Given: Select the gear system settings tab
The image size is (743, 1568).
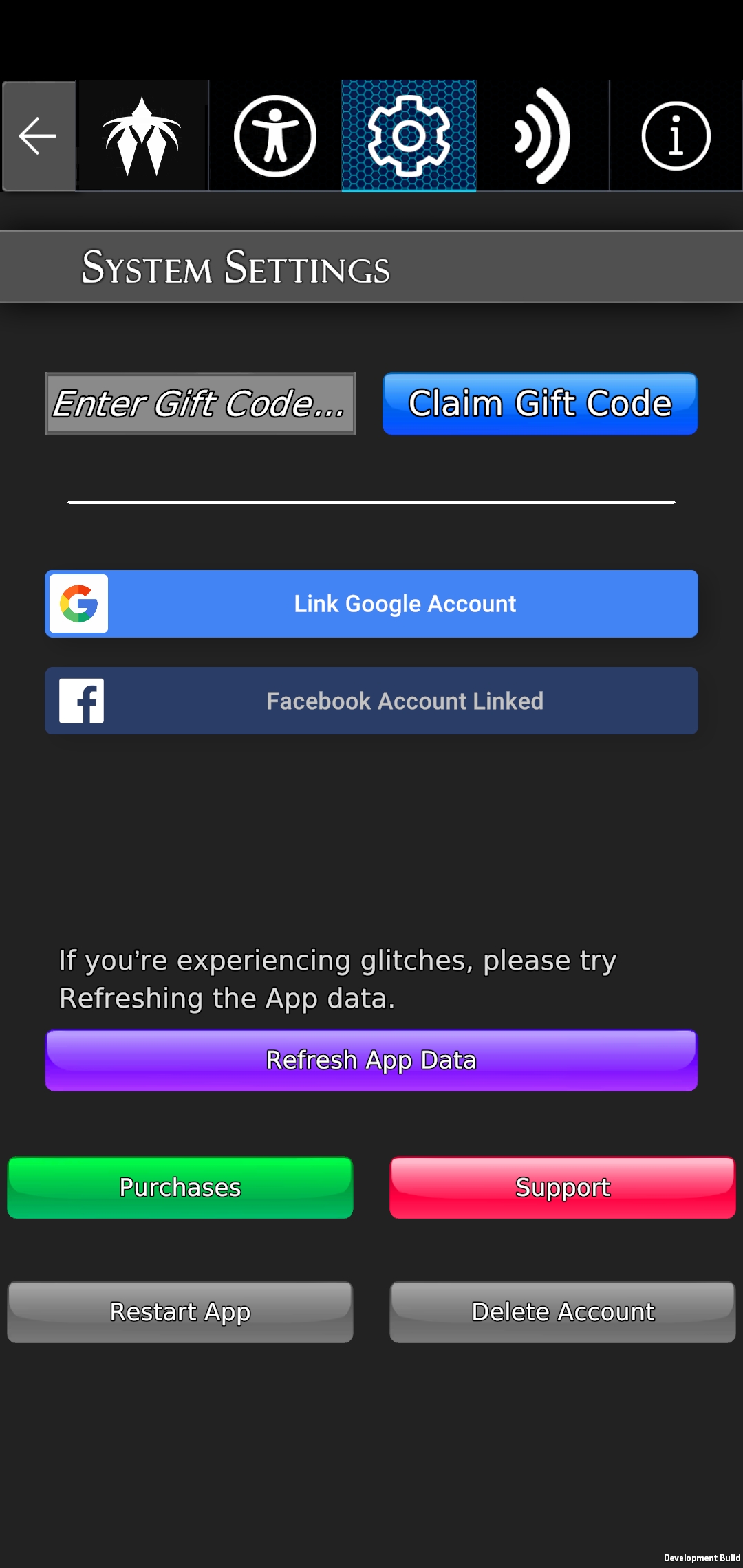Looking at the screenshot, I should point(409,135).
